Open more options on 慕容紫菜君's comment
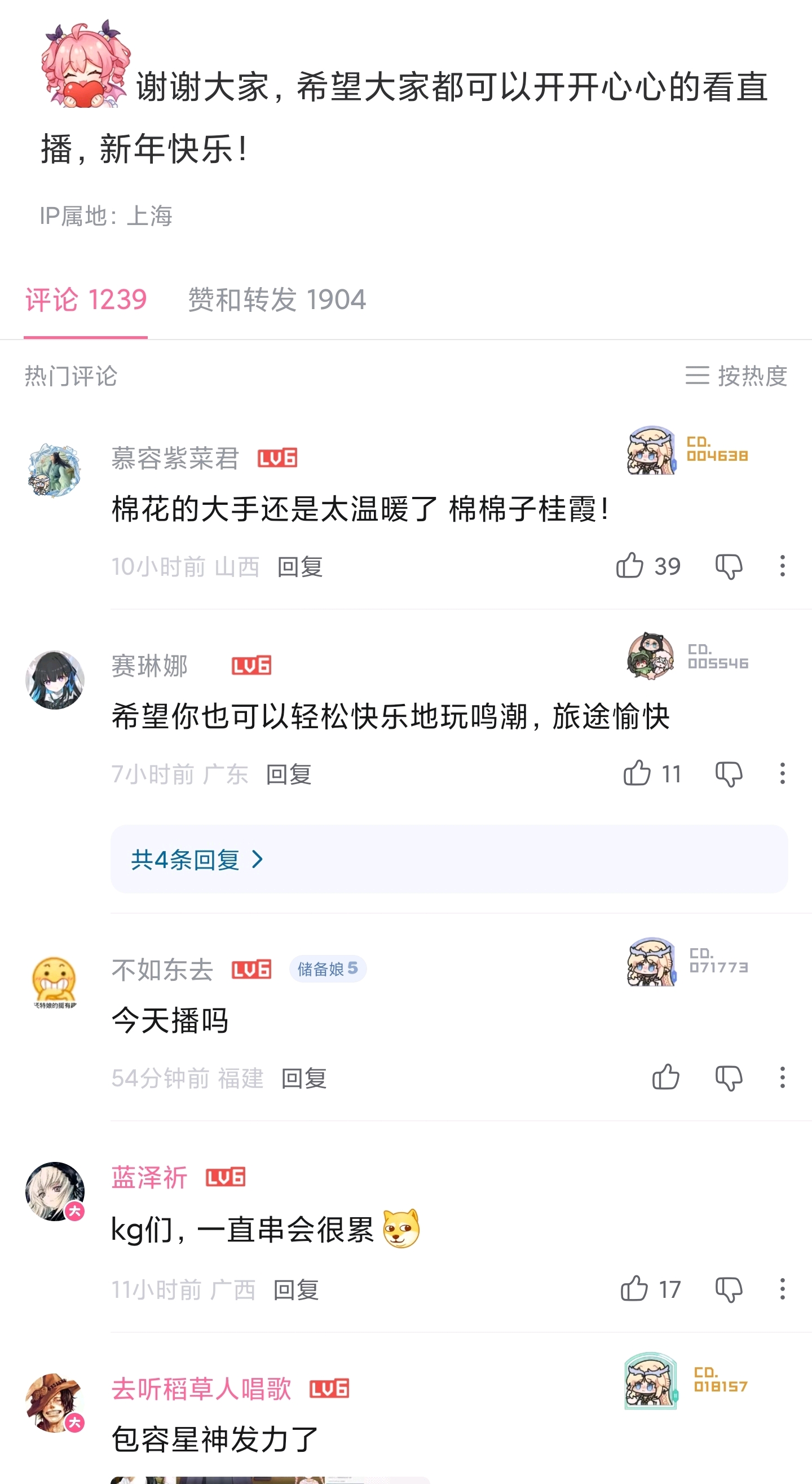 [x=782, y=566]
